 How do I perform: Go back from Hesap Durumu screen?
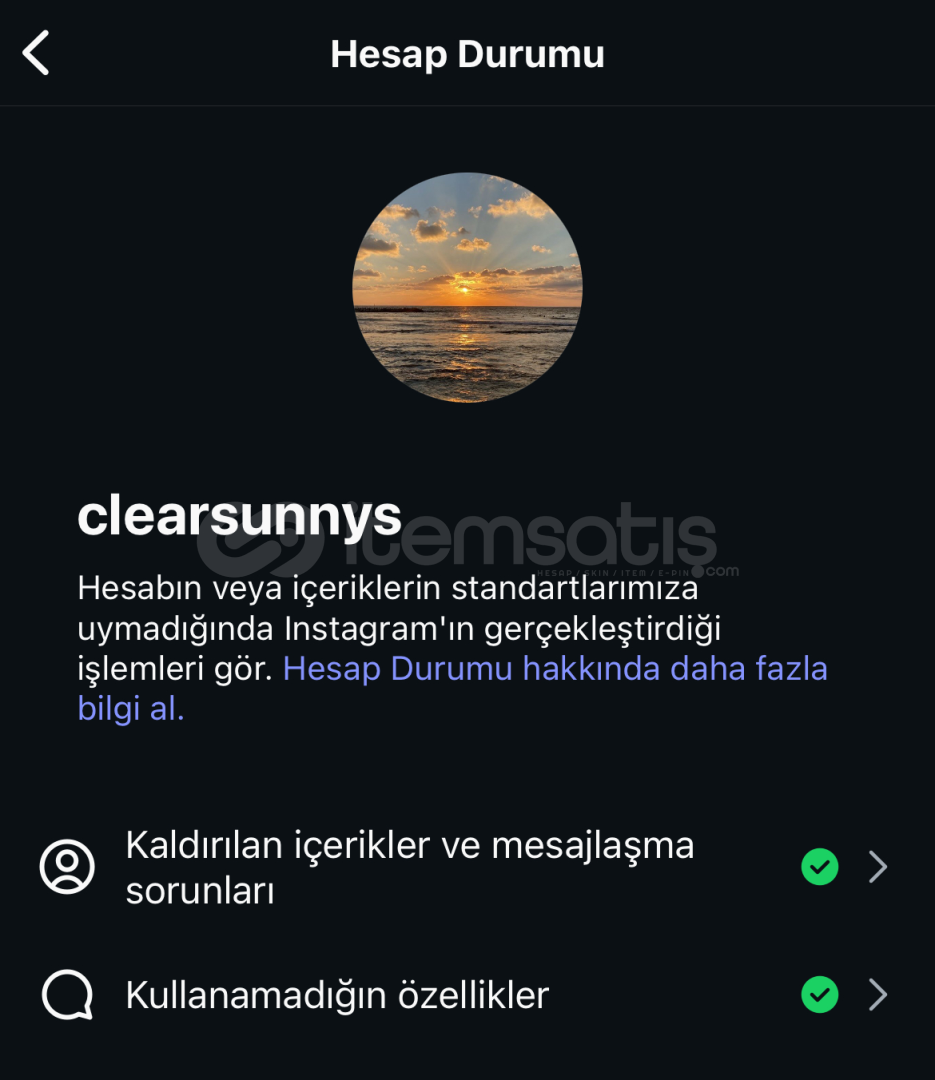(36, 53)
